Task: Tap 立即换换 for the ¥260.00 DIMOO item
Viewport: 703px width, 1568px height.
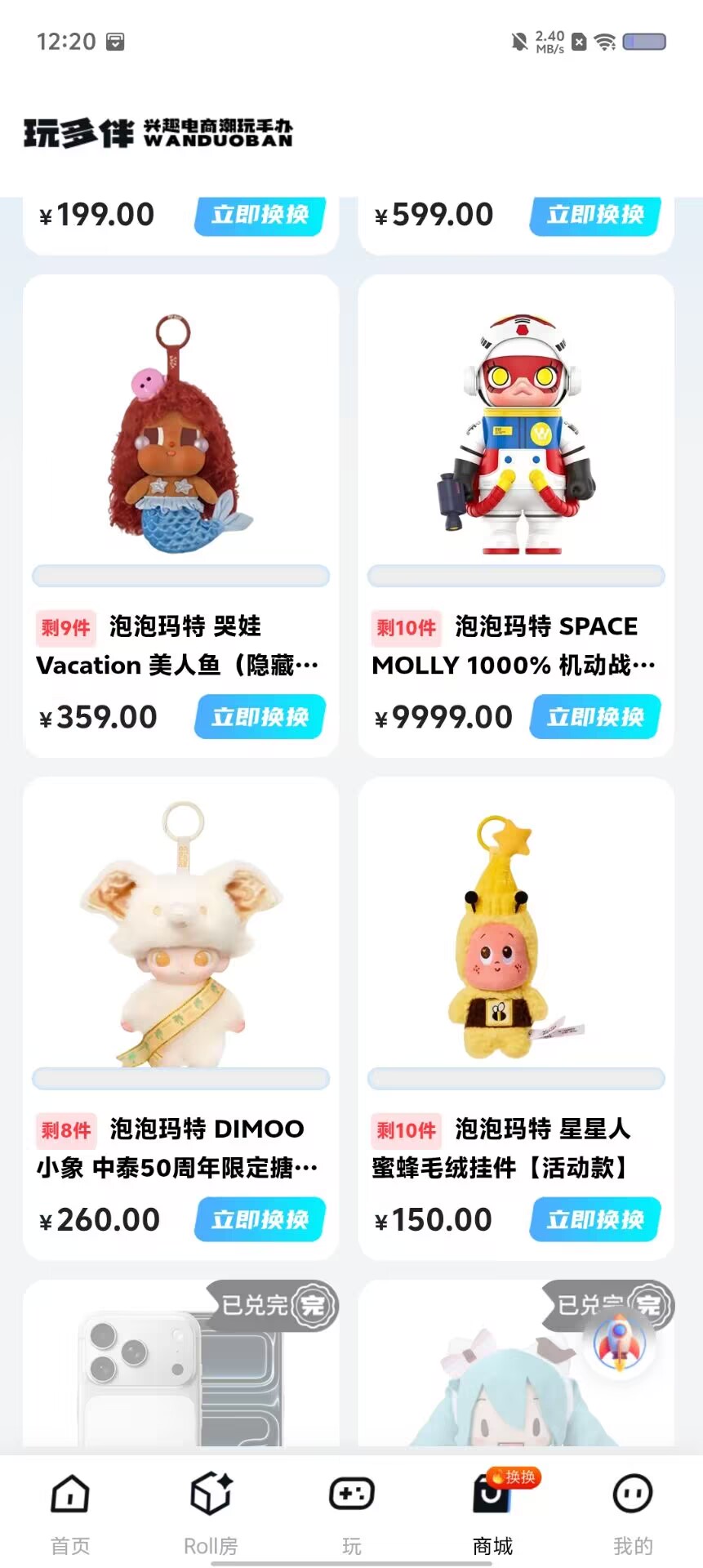Action: coord(260,1220)
